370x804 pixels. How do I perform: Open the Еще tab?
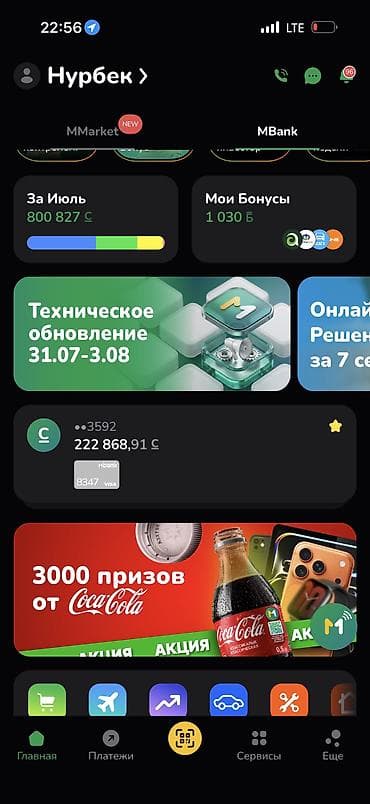333,746
